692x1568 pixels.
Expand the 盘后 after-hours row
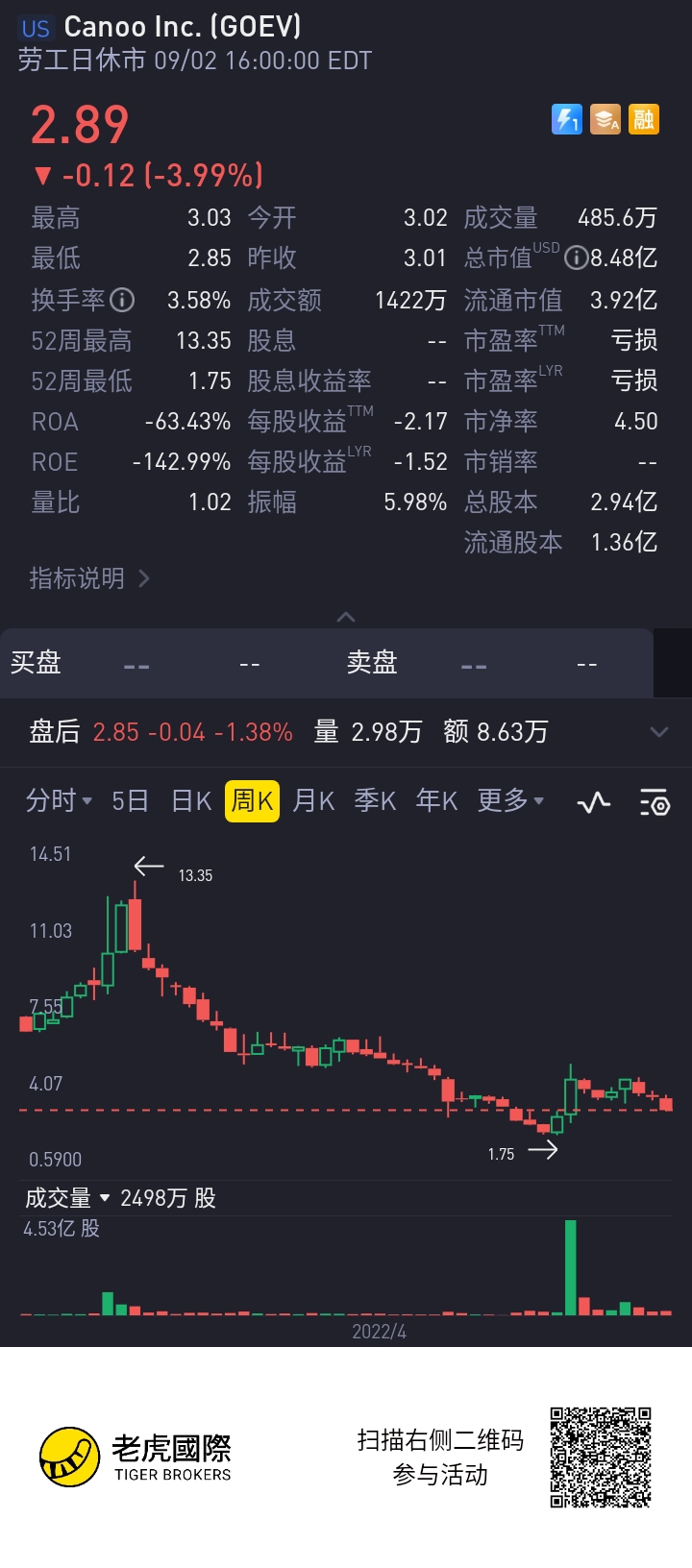(658, 732)
